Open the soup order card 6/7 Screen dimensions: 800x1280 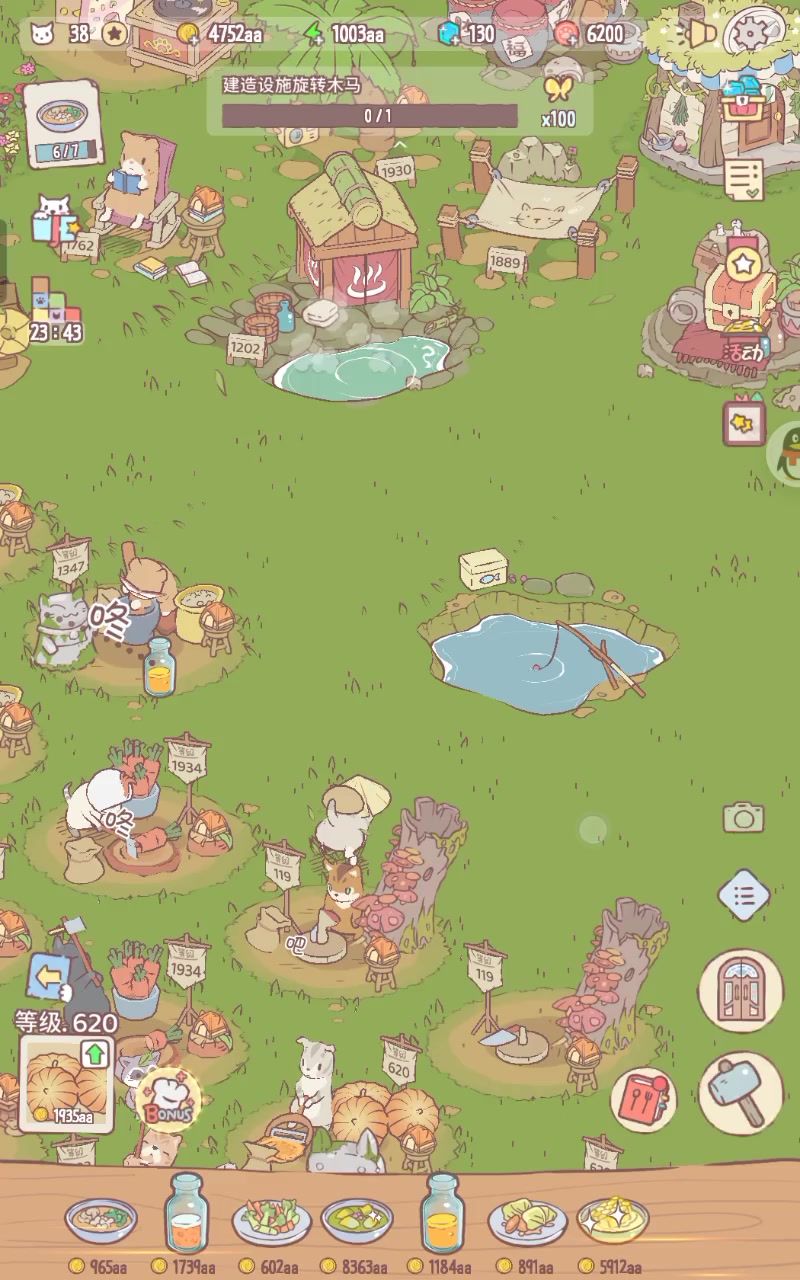pyautogui.click(x=62, y=125)
